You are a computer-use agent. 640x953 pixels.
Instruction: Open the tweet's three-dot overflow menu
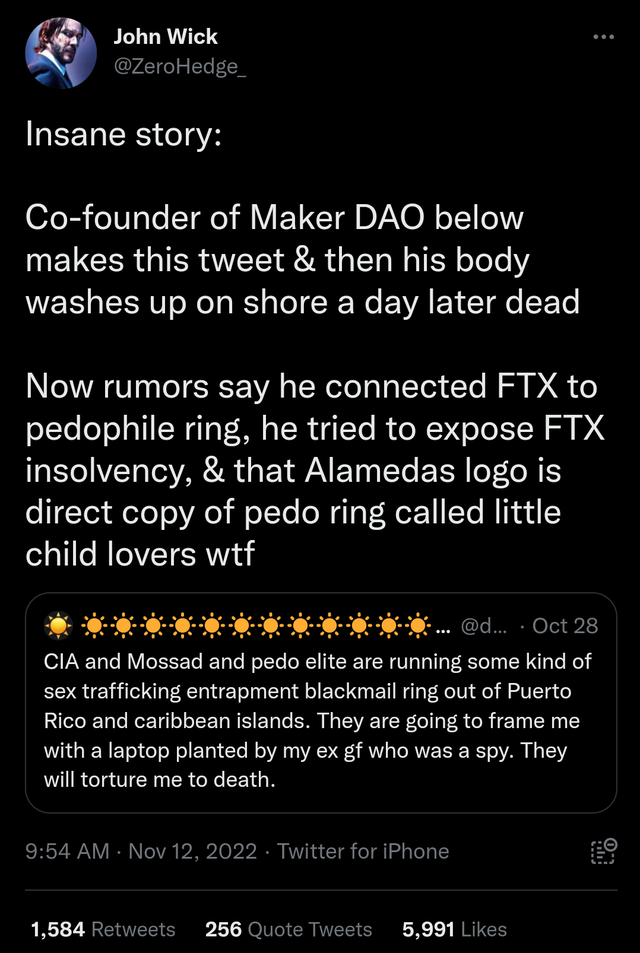click(601, 38)
